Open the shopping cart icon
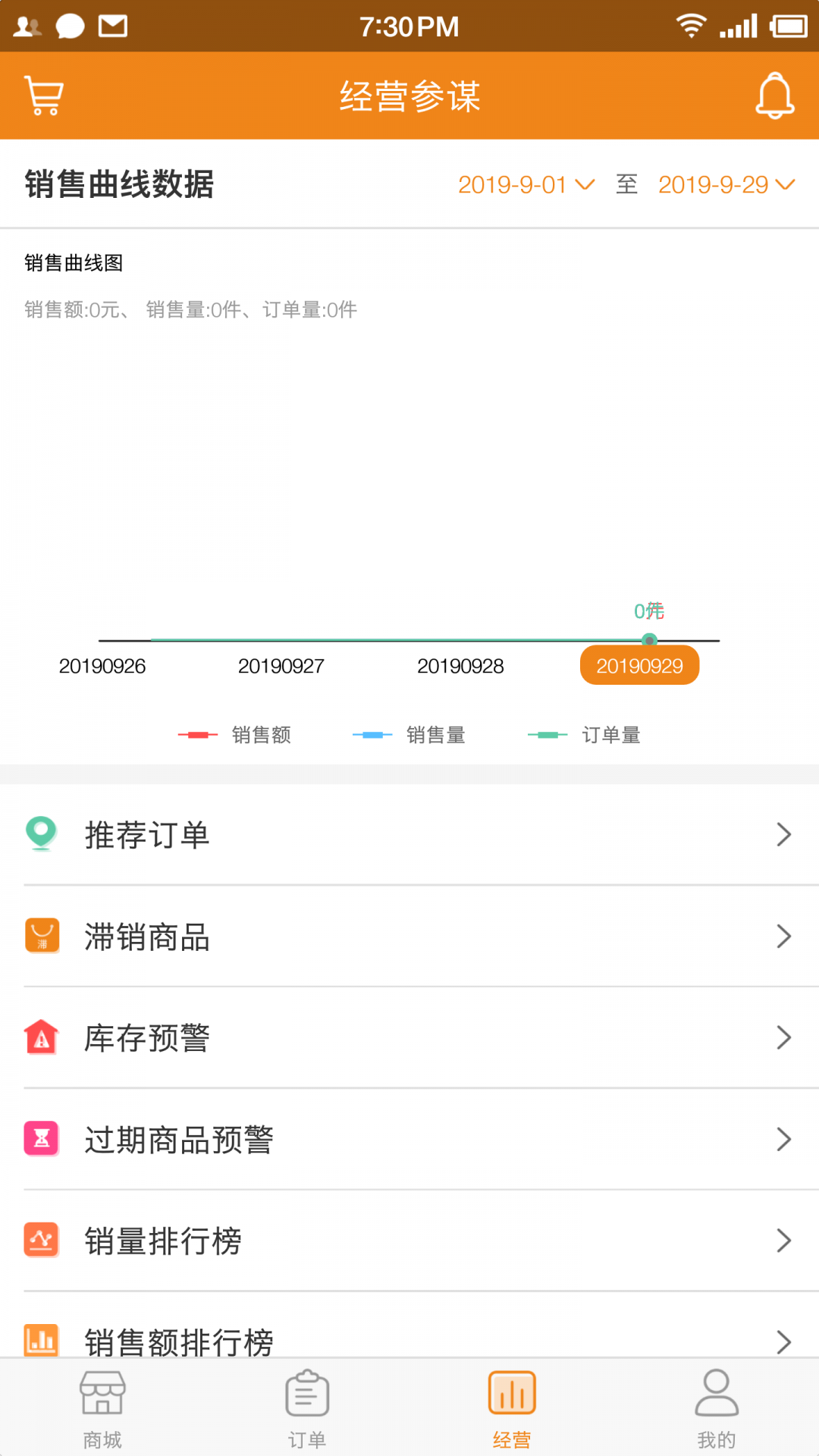The width and height of the screenshot is (819, 1456). click(44, 96)
